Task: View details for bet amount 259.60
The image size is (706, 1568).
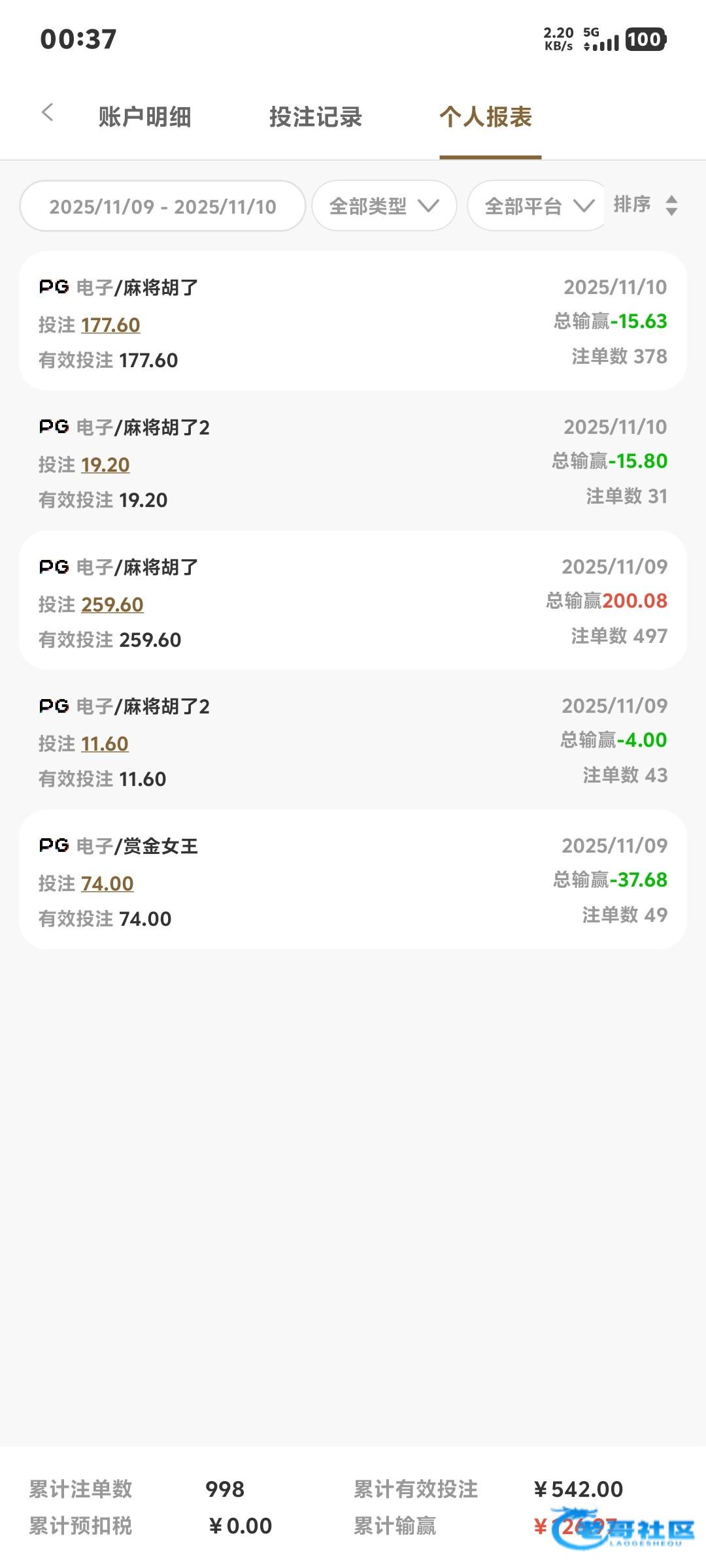Action: click(112, 604)
